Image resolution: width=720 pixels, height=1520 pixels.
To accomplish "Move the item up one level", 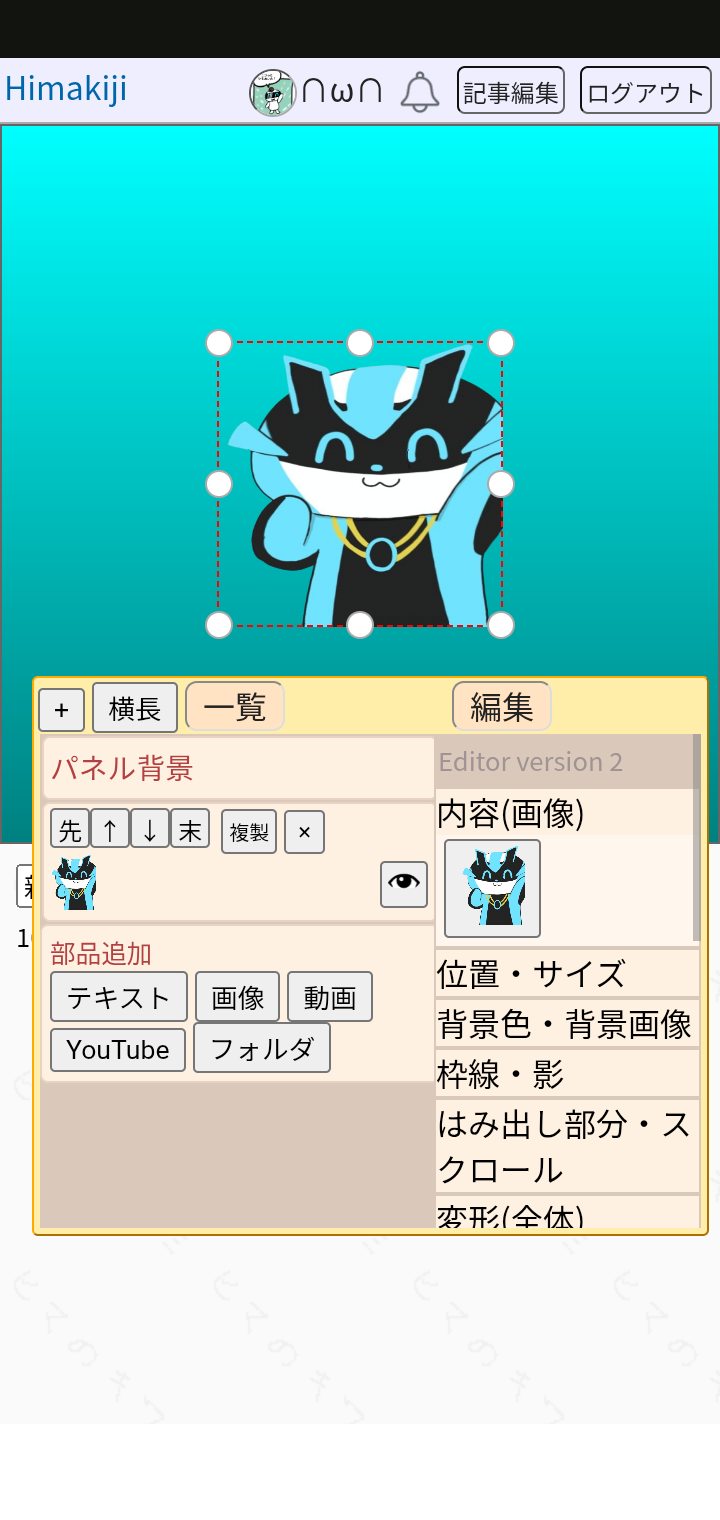I will click(x=110, y=830).
